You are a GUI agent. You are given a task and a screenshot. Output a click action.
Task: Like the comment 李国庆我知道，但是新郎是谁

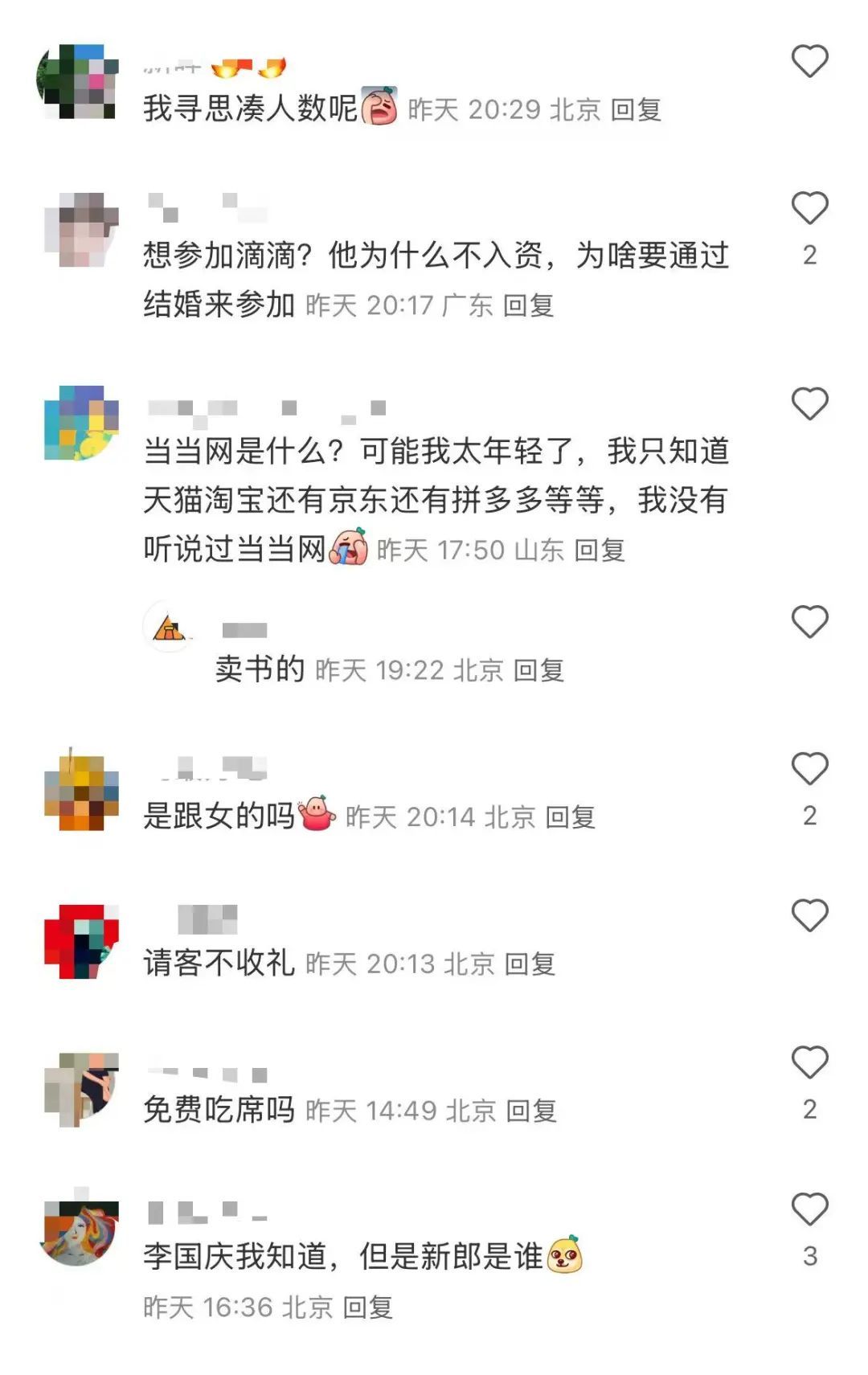(x=809, y=1209)
